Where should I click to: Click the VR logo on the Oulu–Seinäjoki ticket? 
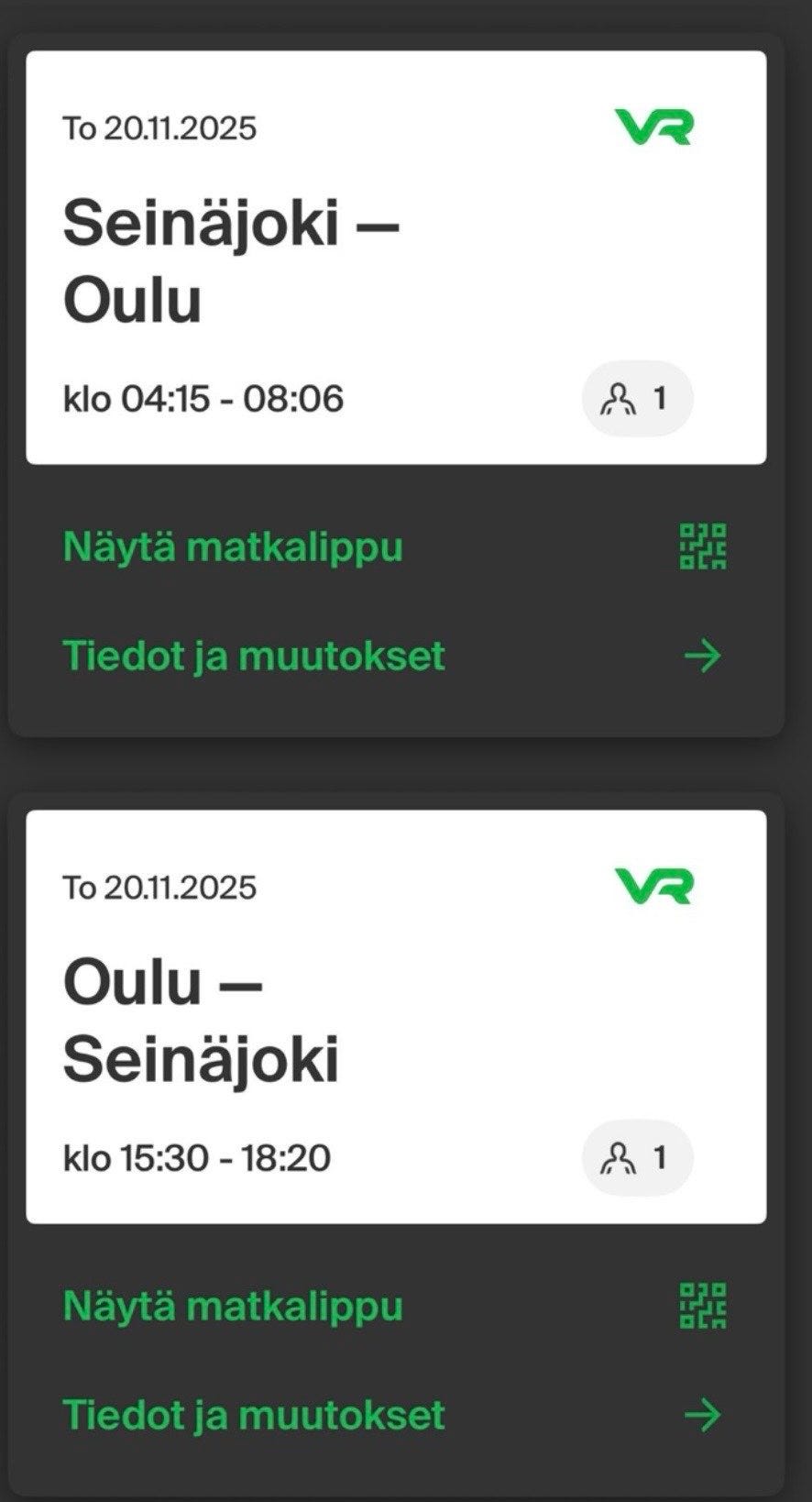click(x=653, y=886)
